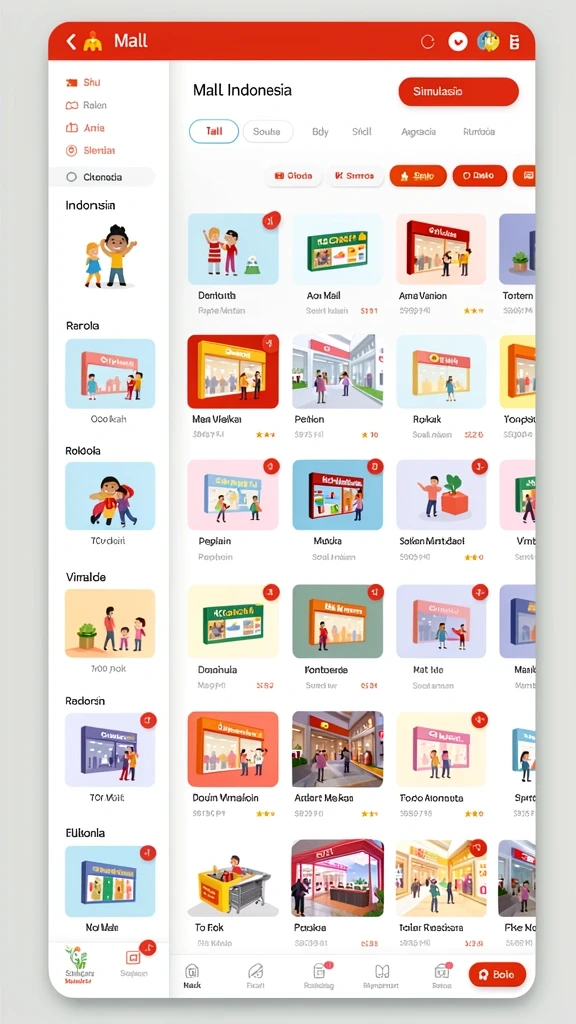576x1024 pixels.
Task: Open the Adort Makaa card
Action: coord(338,765)
